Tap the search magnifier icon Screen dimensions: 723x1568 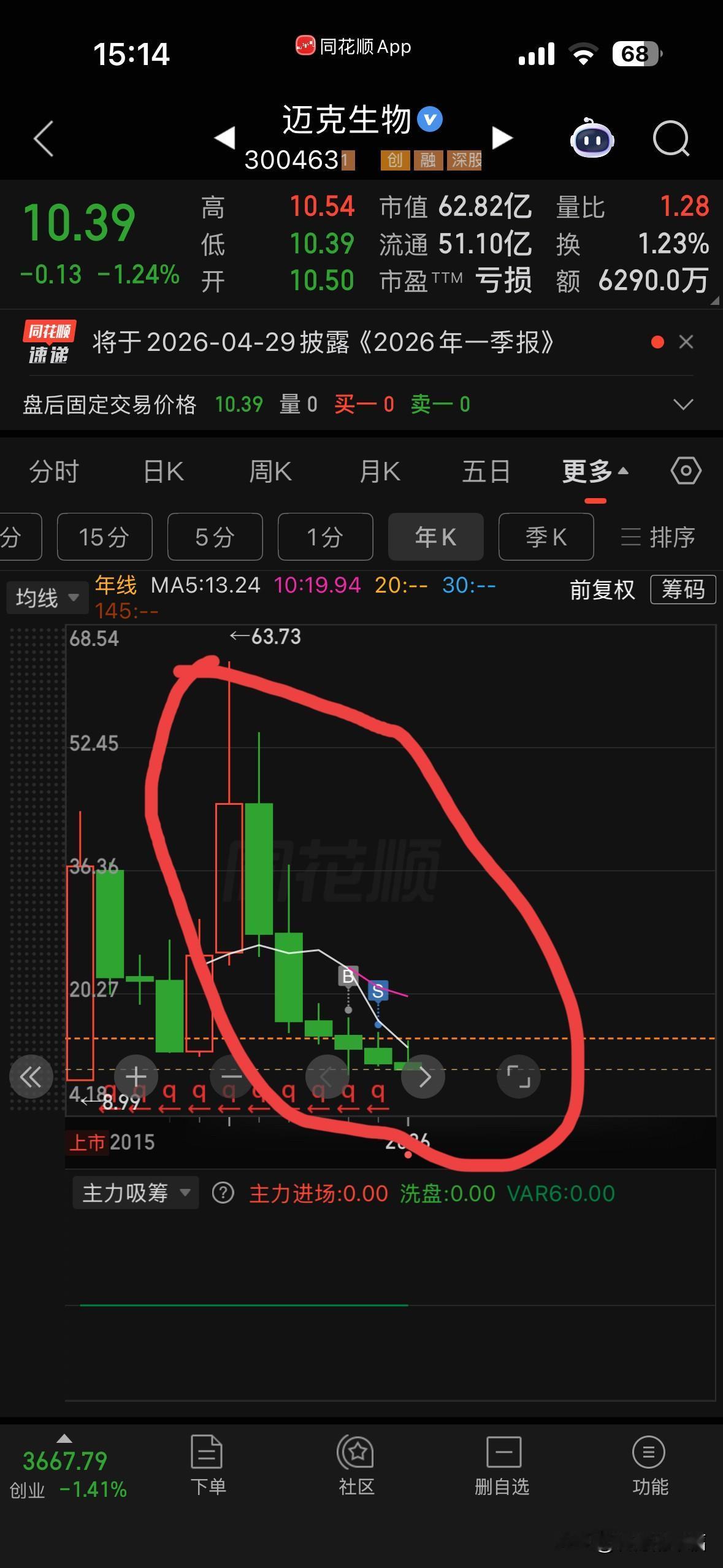tap(671, 139)
